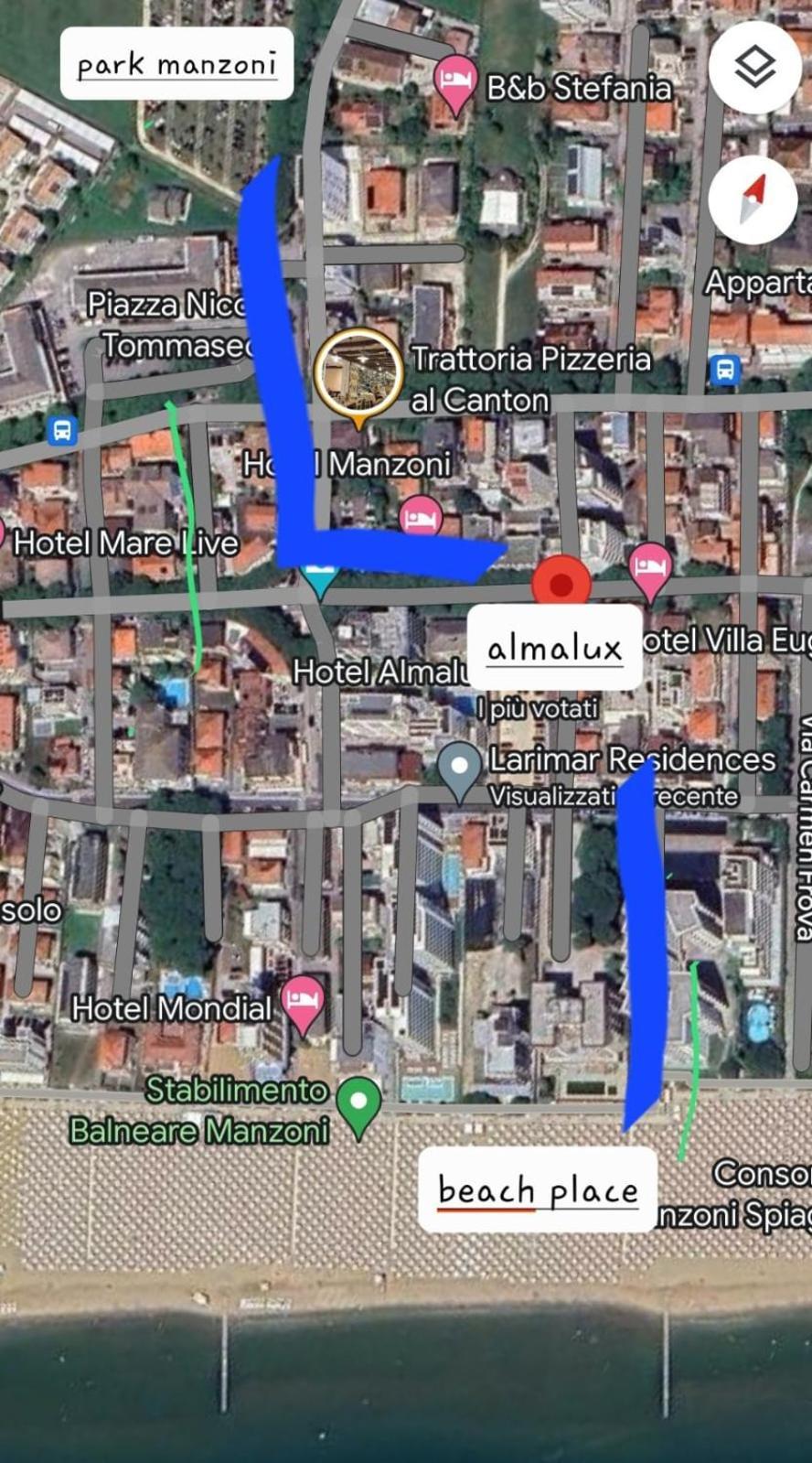The width and height of the screenshot is (812, 1463).
Task: Click the handwritten park manzoni label
Action: 176,63
